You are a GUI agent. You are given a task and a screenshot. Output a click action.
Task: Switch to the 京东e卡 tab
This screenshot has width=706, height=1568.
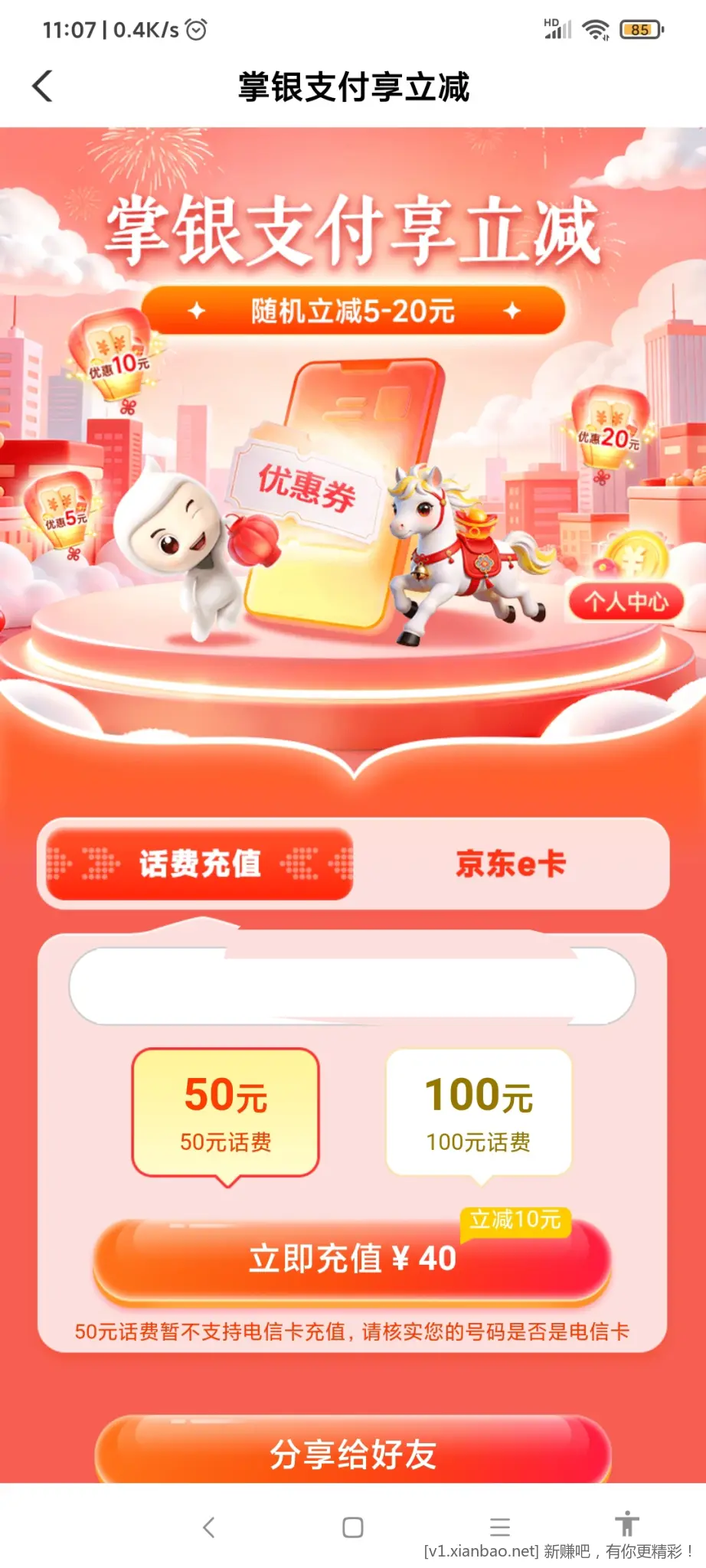click(511, 864)
